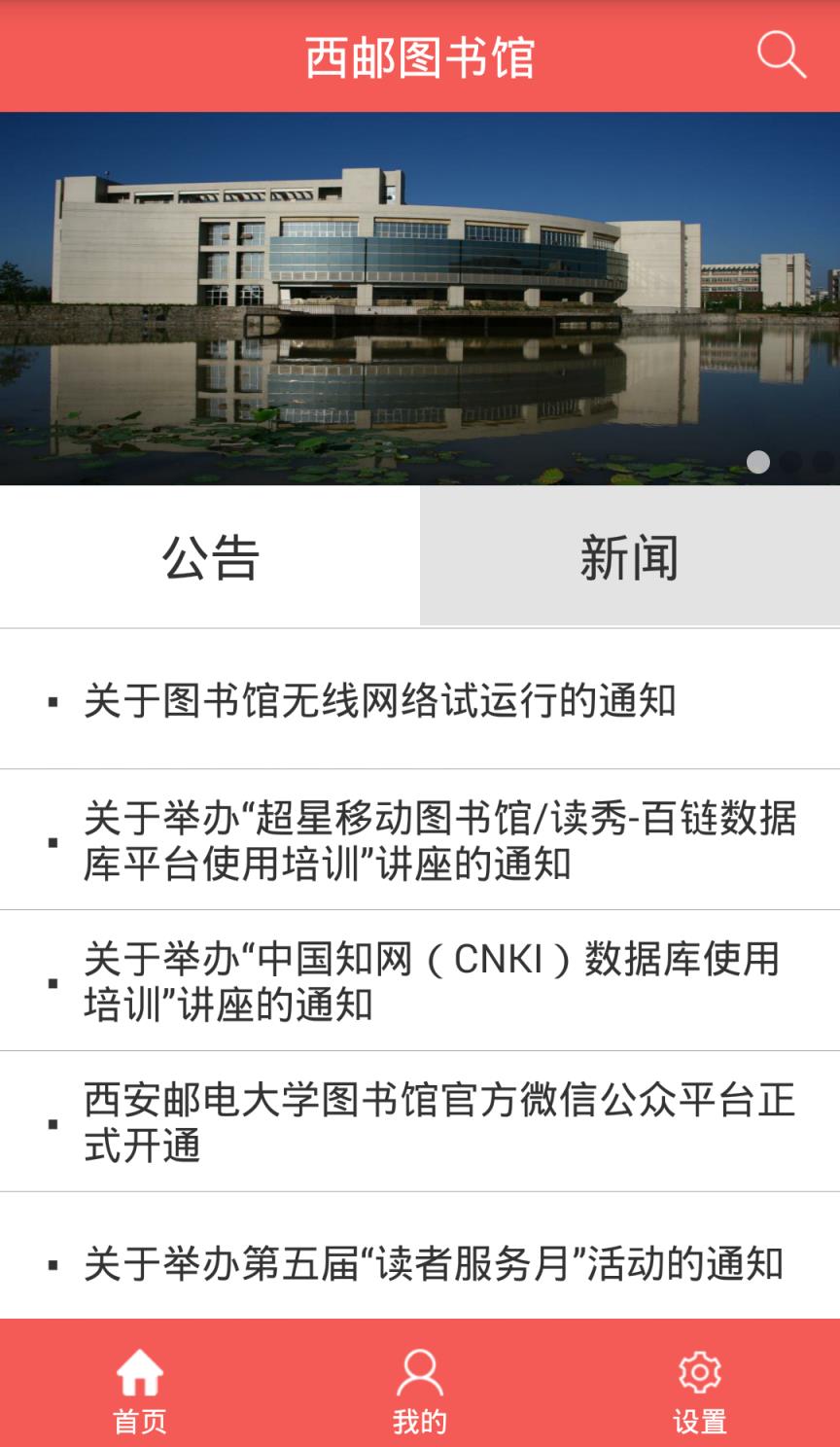Tap the library title 西邮图书馆

(x=420, y=55)
